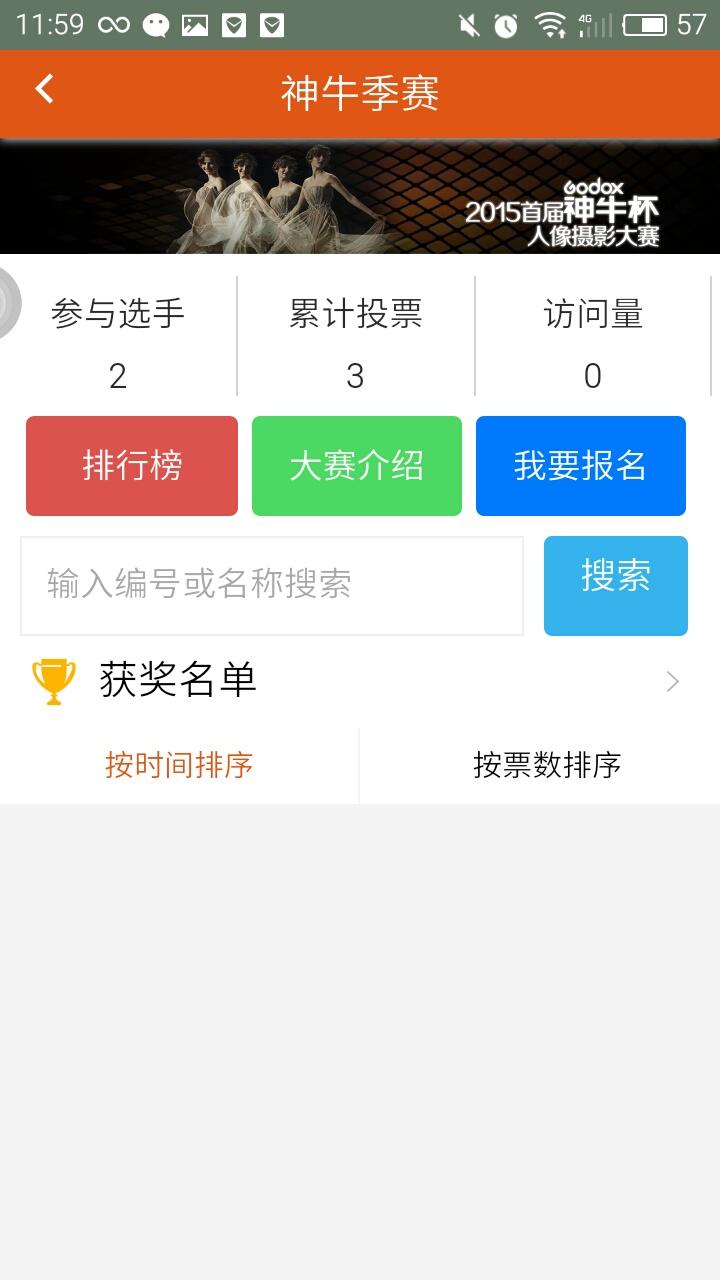
Task: Open the 2015首届神牛杯 contest banner
Action: coord(360,197)
